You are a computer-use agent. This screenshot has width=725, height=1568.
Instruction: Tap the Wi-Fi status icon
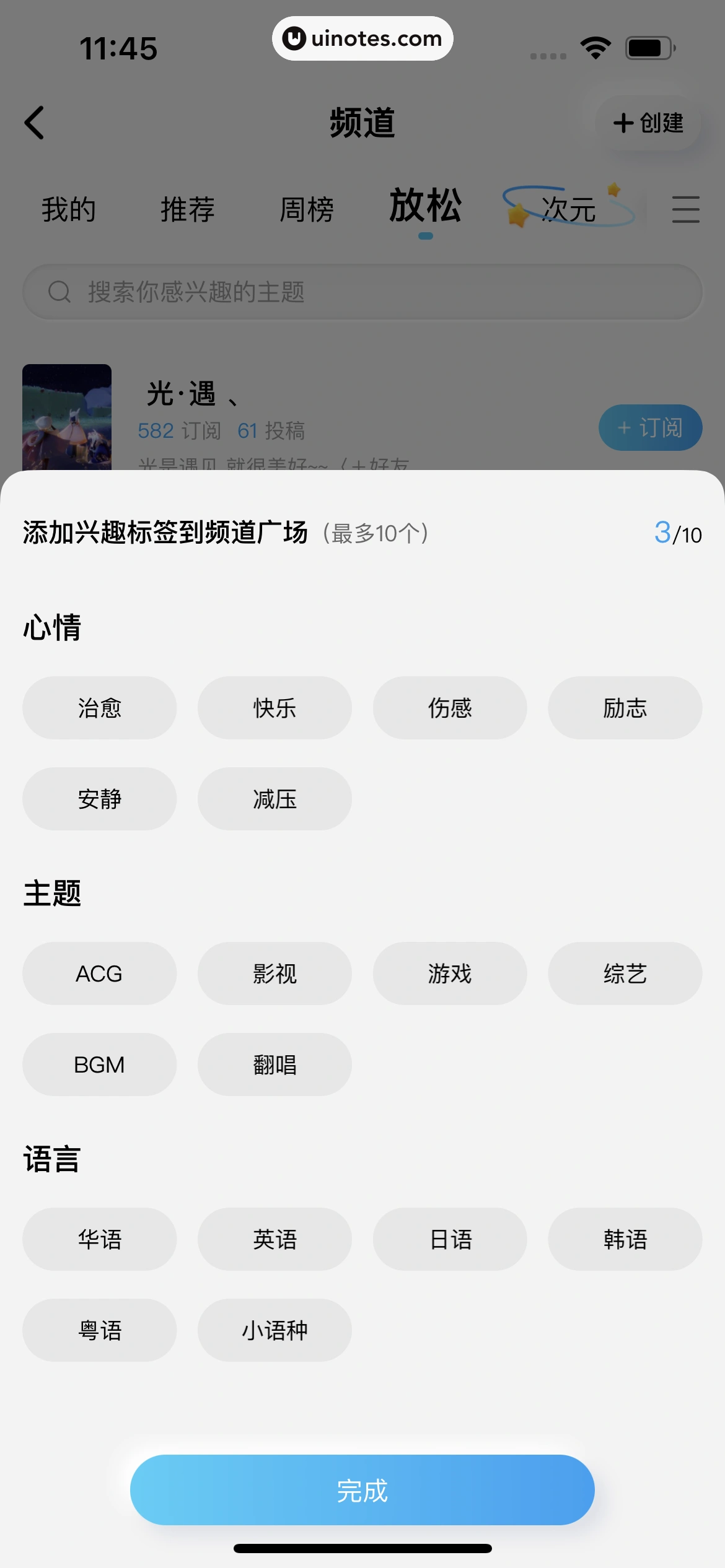click(595, 46)
